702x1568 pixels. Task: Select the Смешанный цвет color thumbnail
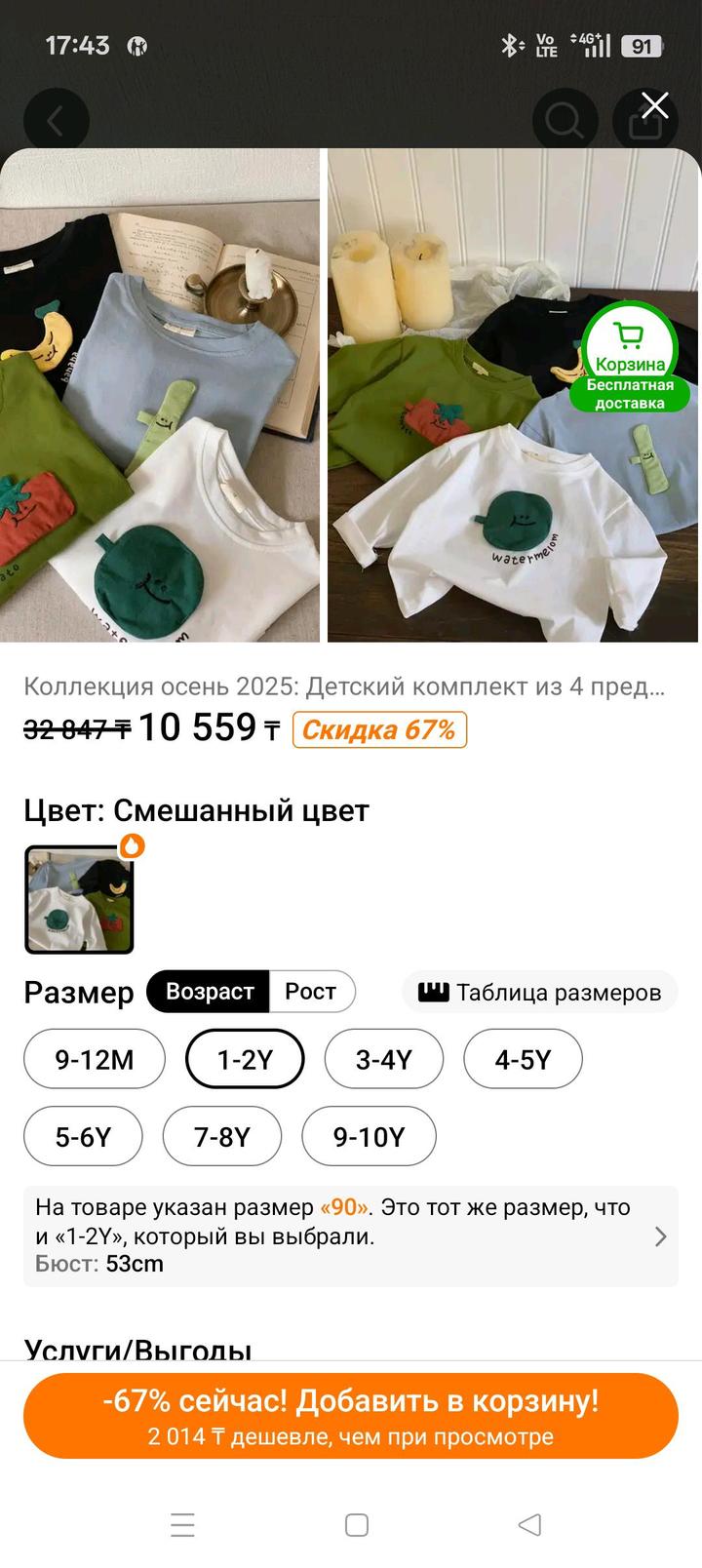78,898
